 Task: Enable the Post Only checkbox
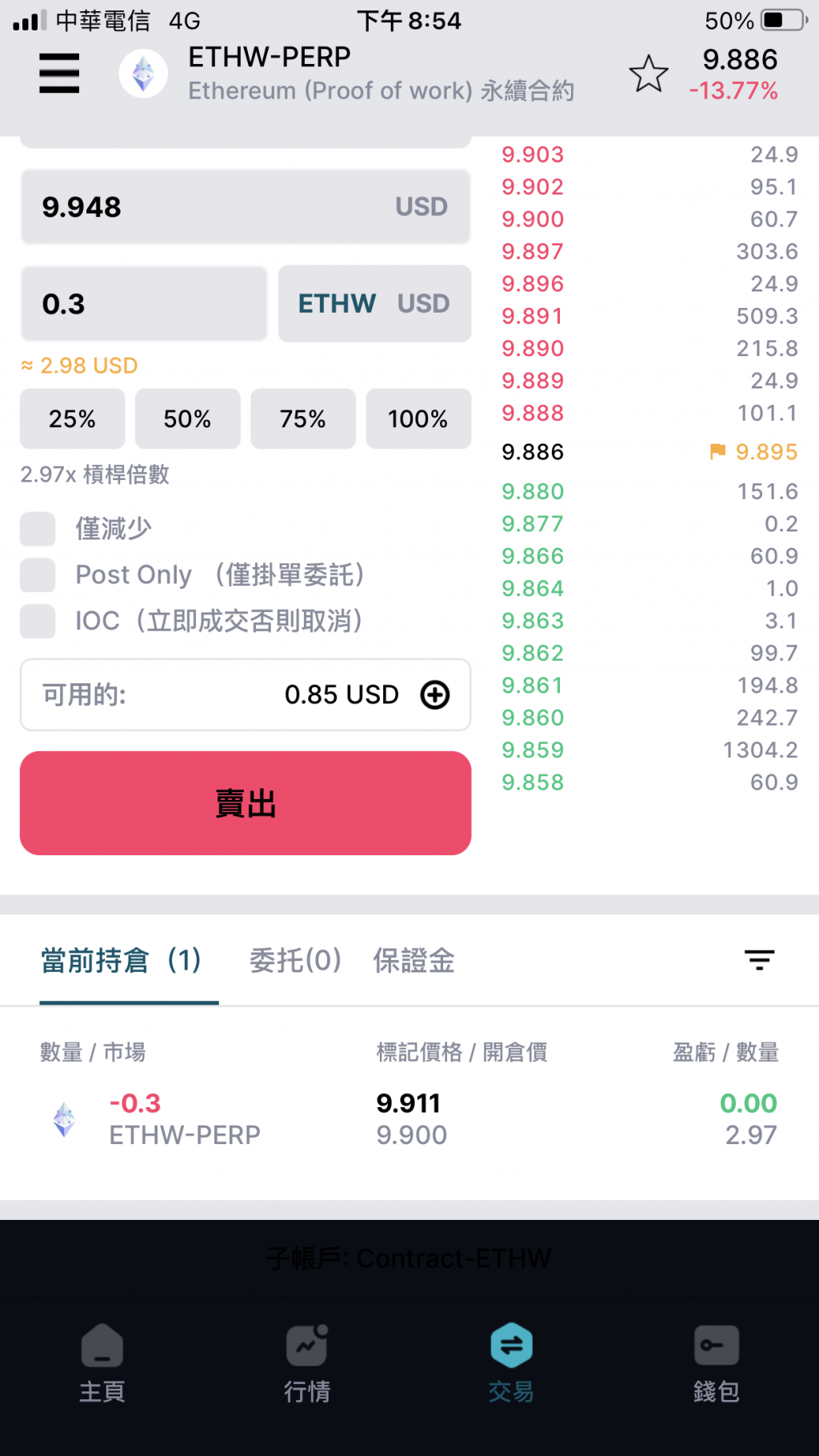point(38,575)
